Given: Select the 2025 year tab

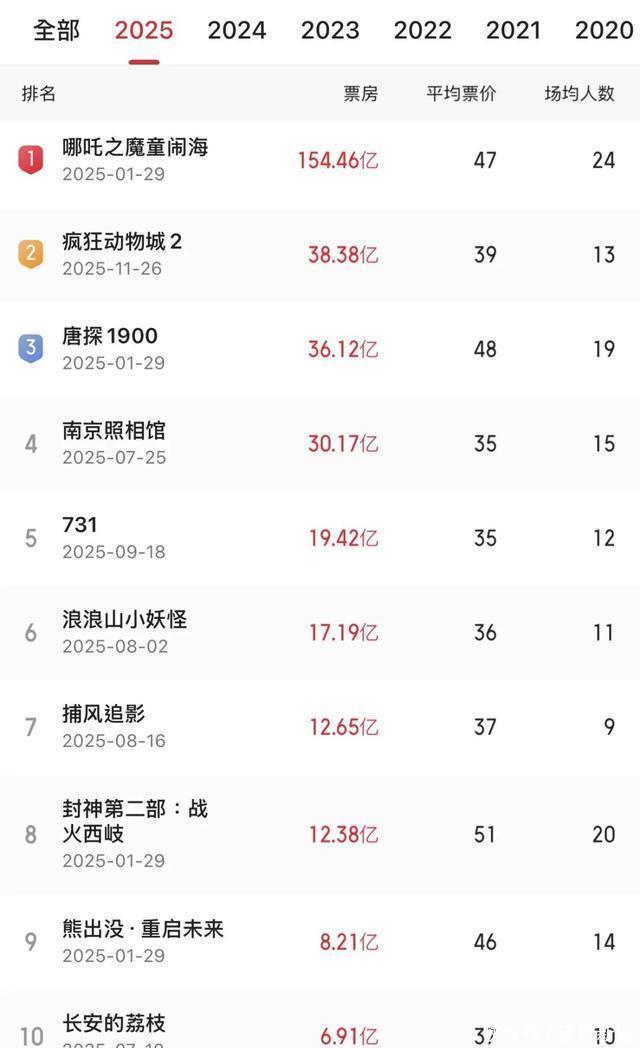Looking at the screenshot, I should tap(144, 30).
